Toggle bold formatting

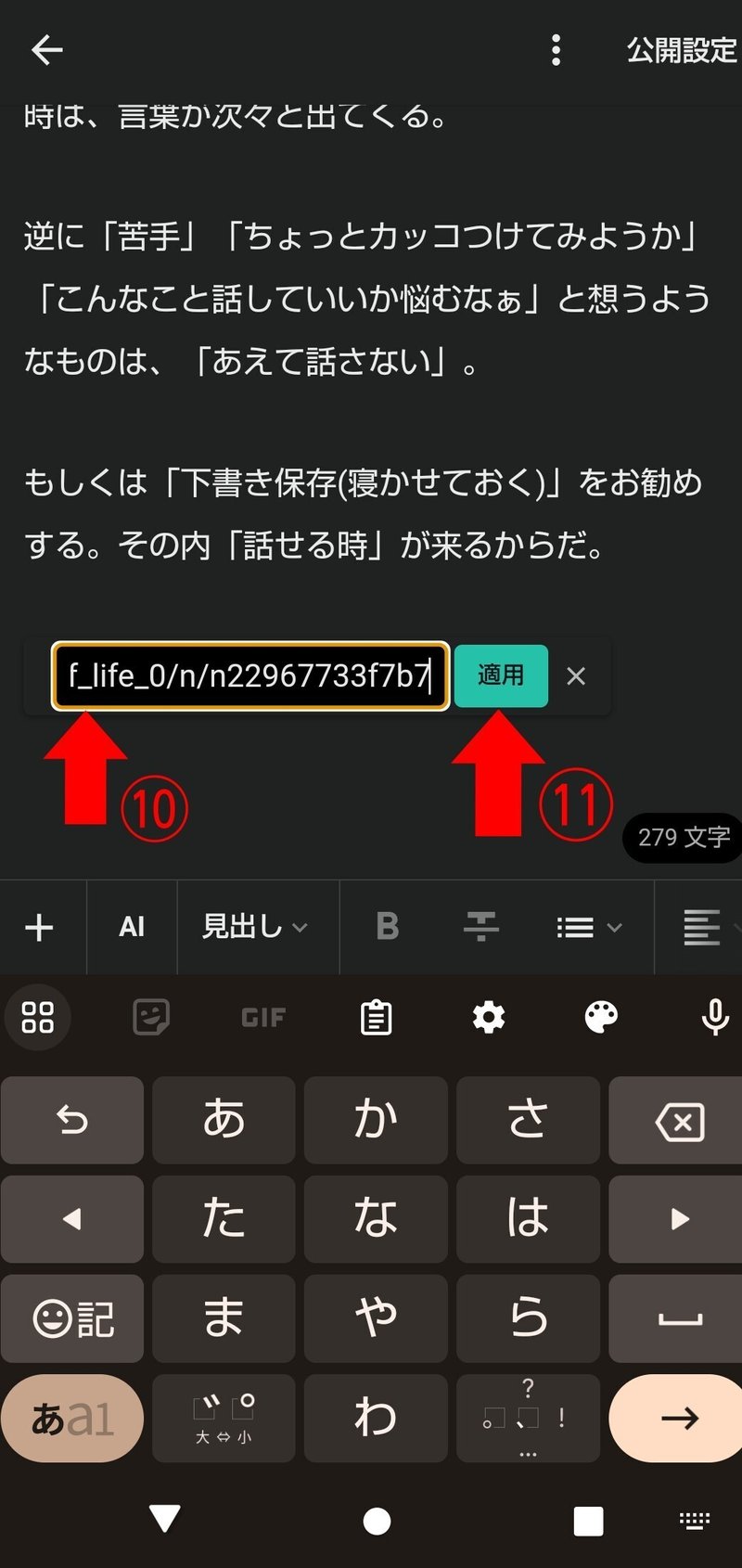tap(388, 927)
